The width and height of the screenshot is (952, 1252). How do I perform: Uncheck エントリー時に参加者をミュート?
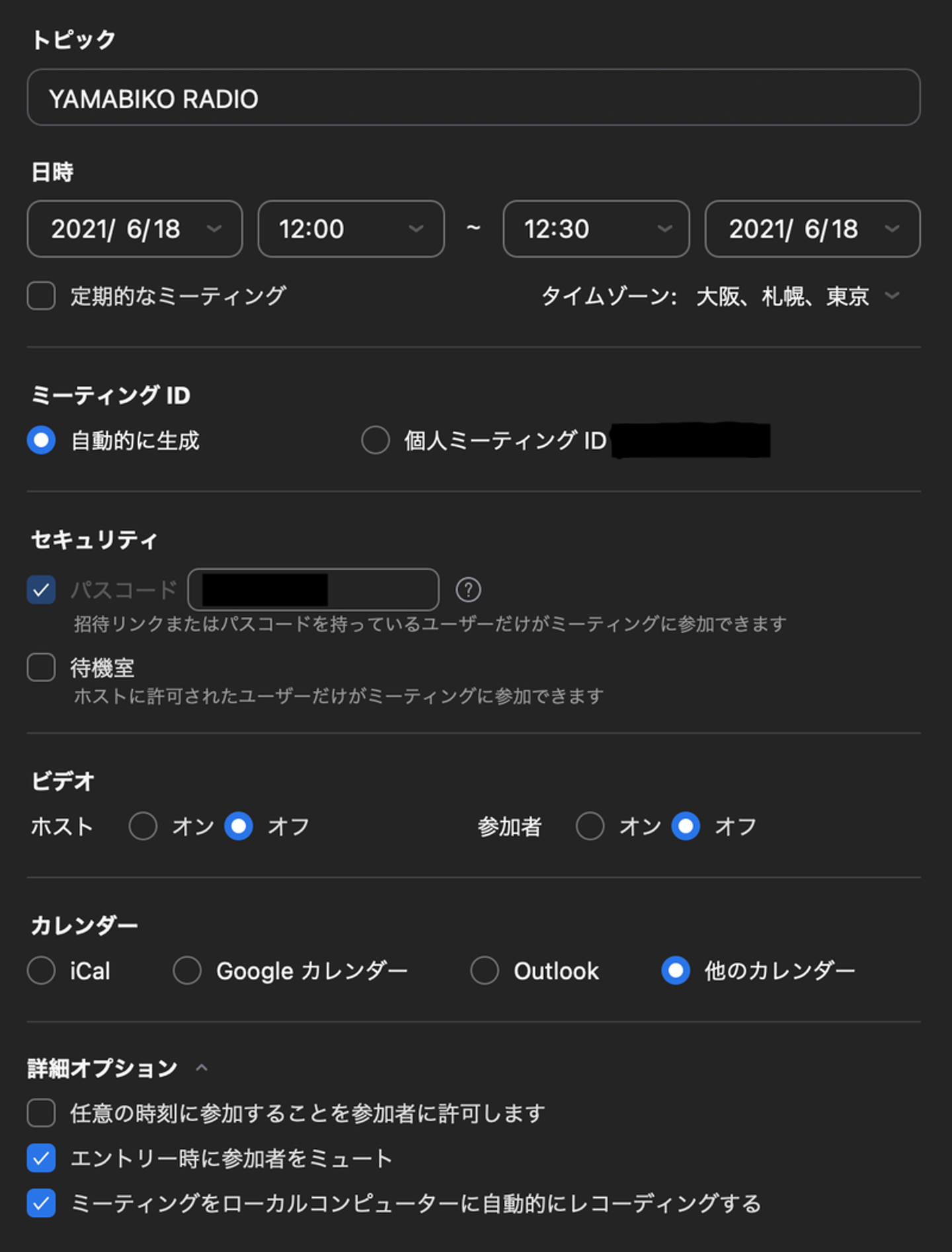click(42, 1158)
